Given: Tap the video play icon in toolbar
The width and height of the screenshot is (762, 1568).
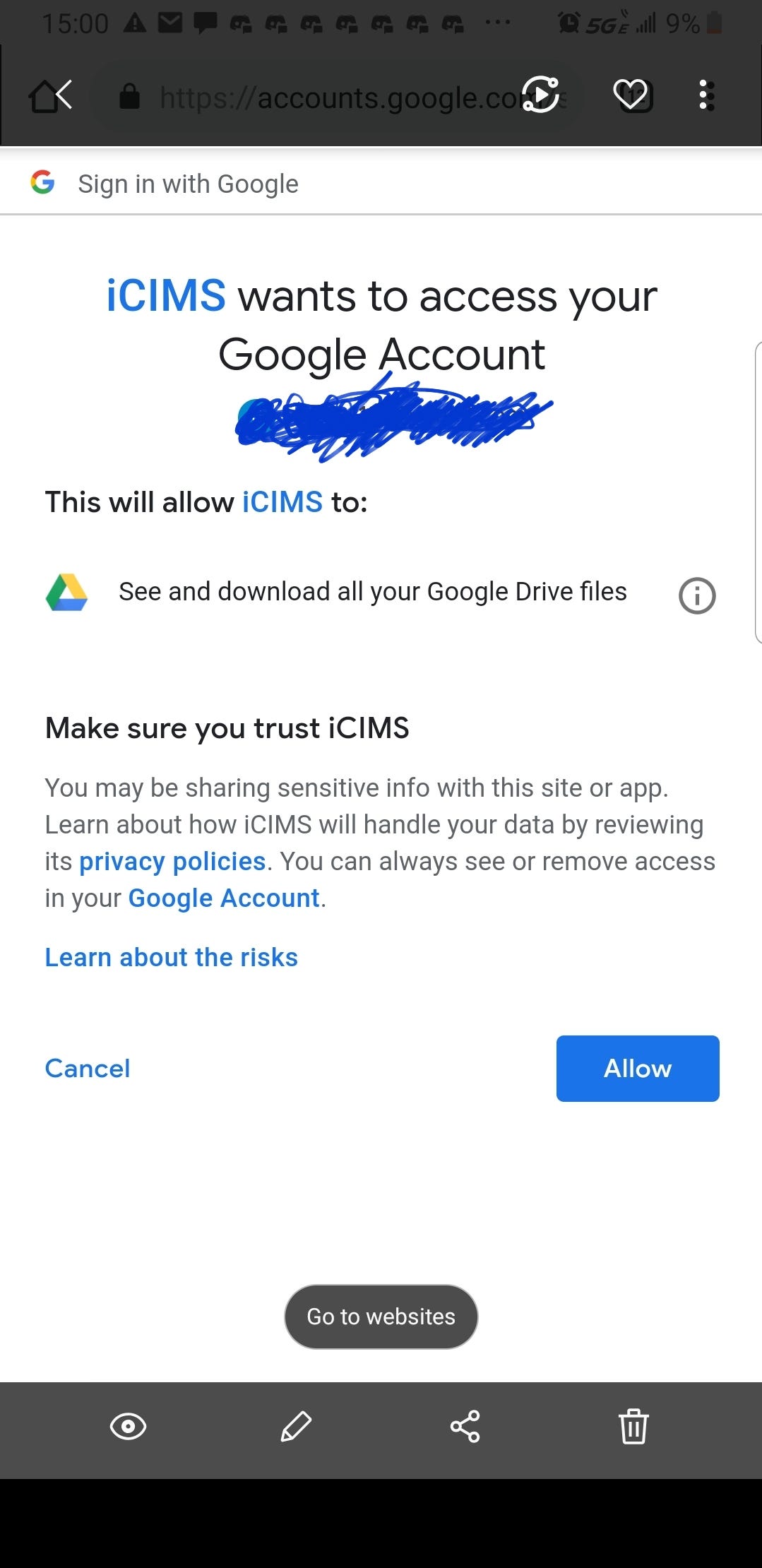Looking at the screenshot, I should (540, 95).
